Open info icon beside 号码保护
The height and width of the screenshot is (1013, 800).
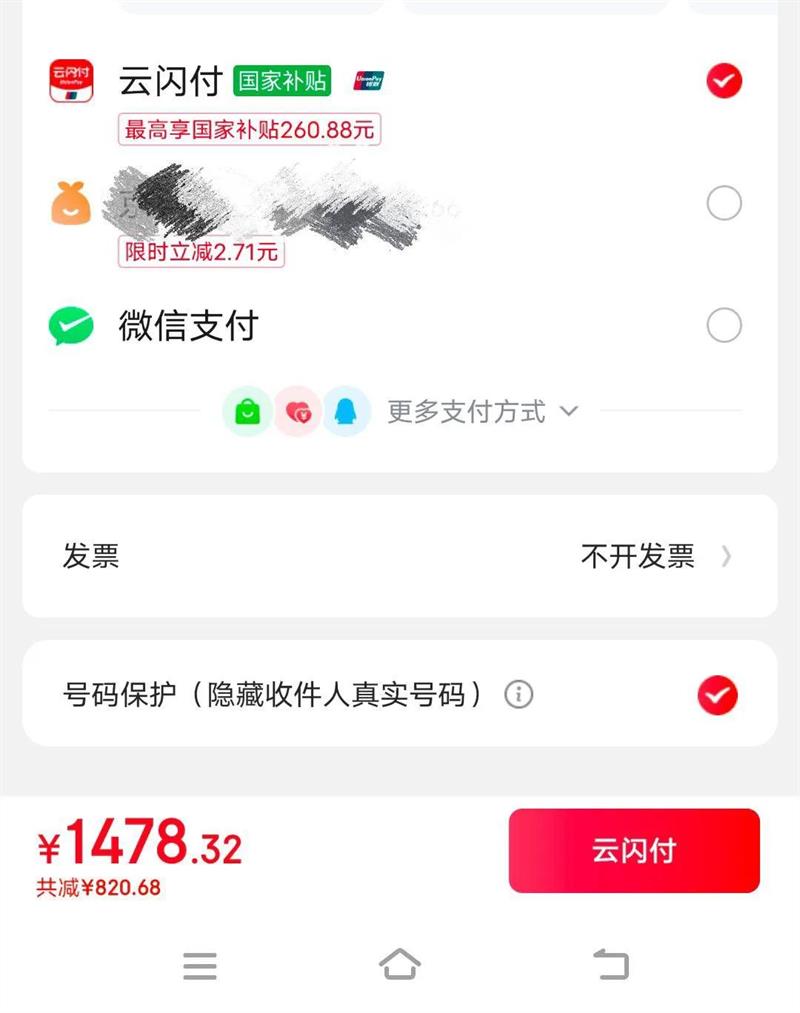point(519,695)
